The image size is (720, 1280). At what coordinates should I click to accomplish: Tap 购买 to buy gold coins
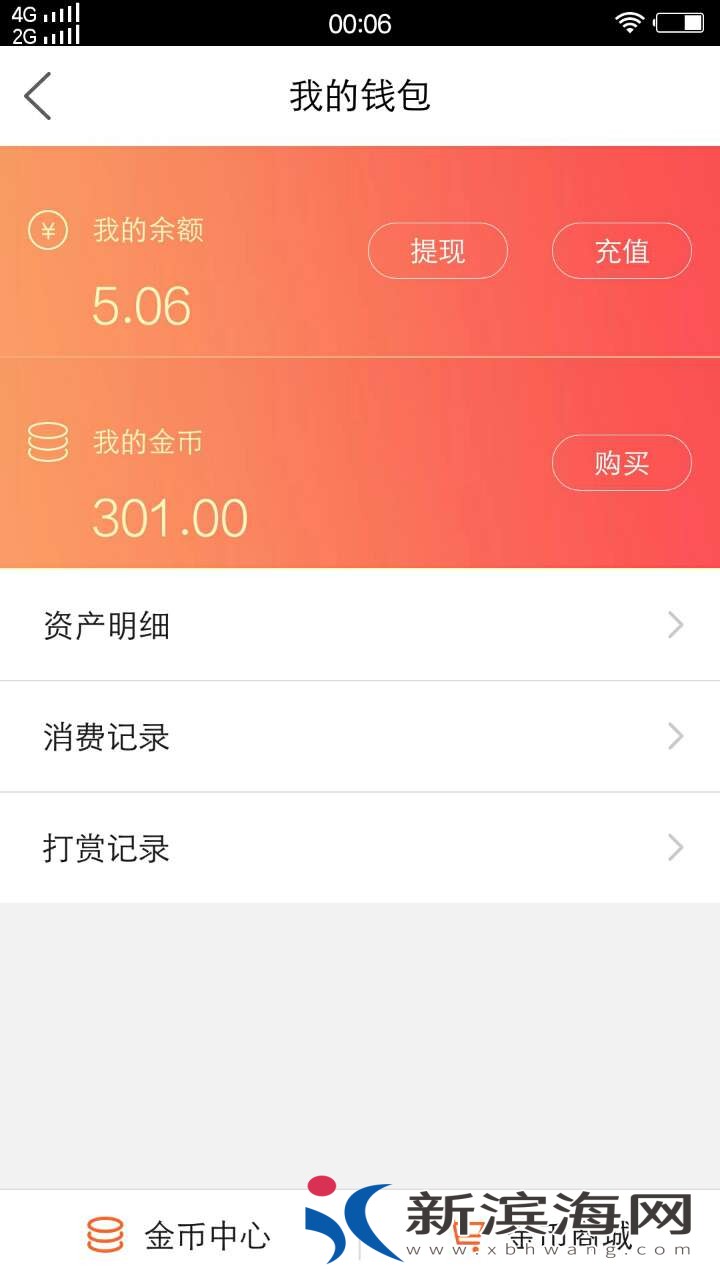point(622,463)
